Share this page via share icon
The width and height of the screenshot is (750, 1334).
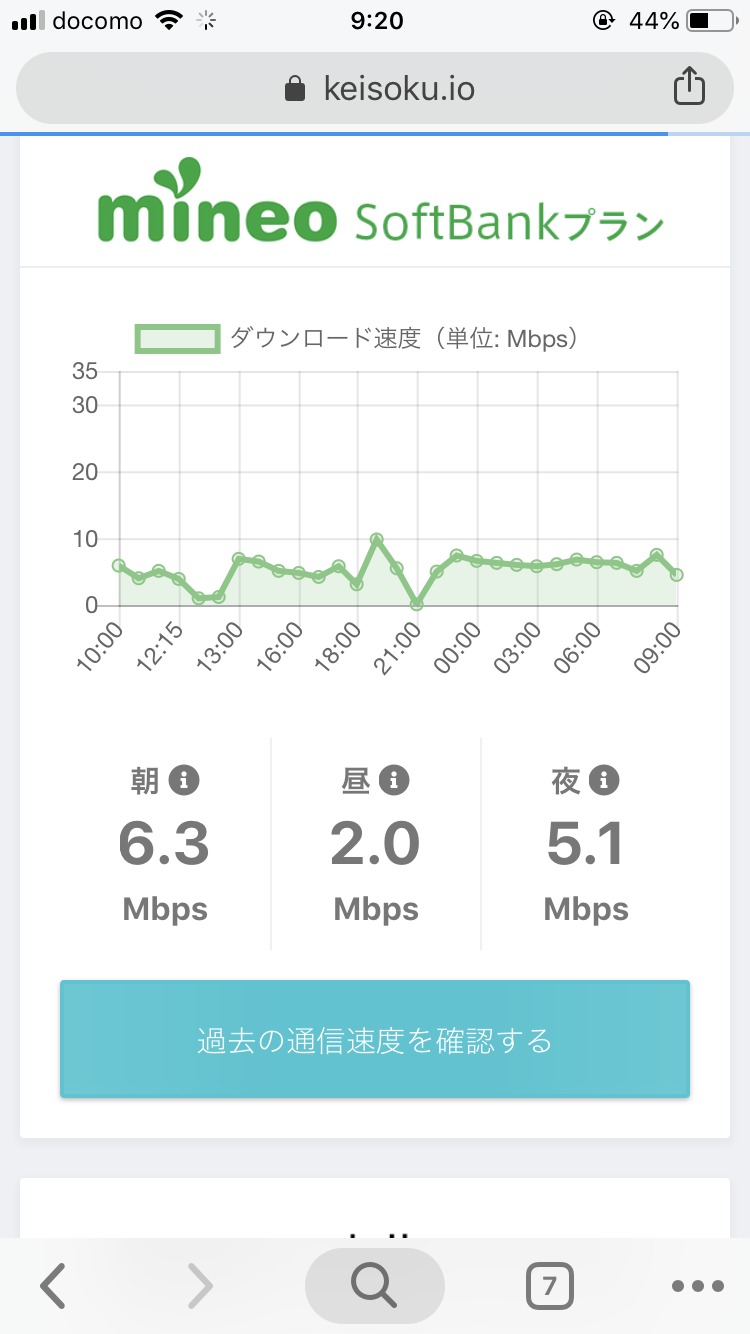(x=689, y=87)
